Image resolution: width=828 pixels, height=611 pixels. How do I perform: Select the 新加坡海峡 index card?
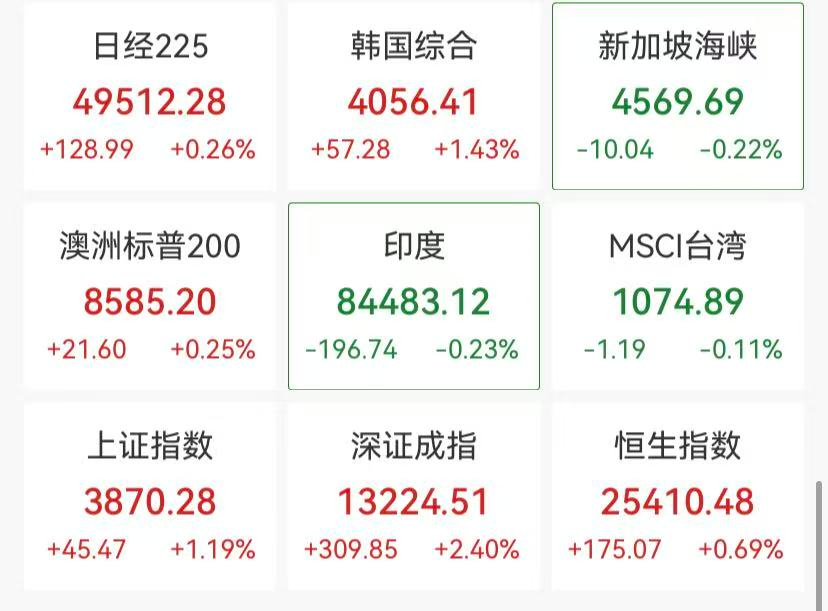coord(678,97)
